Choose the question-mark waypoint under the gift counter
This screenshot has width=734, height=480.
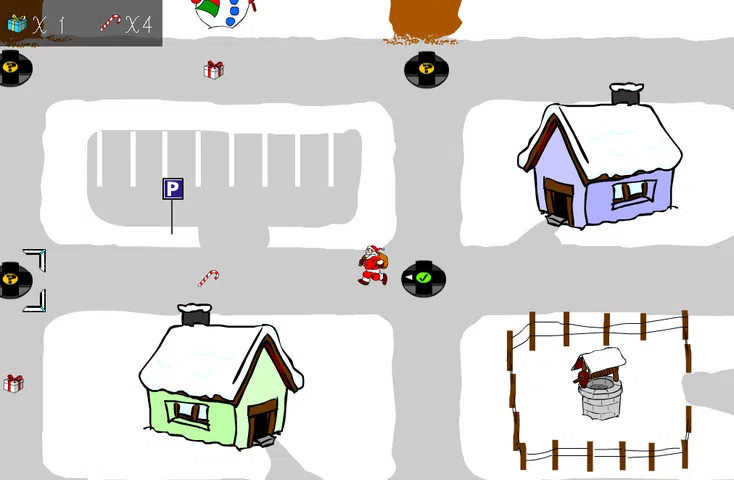pyautogui.click(x=12, y=68)
